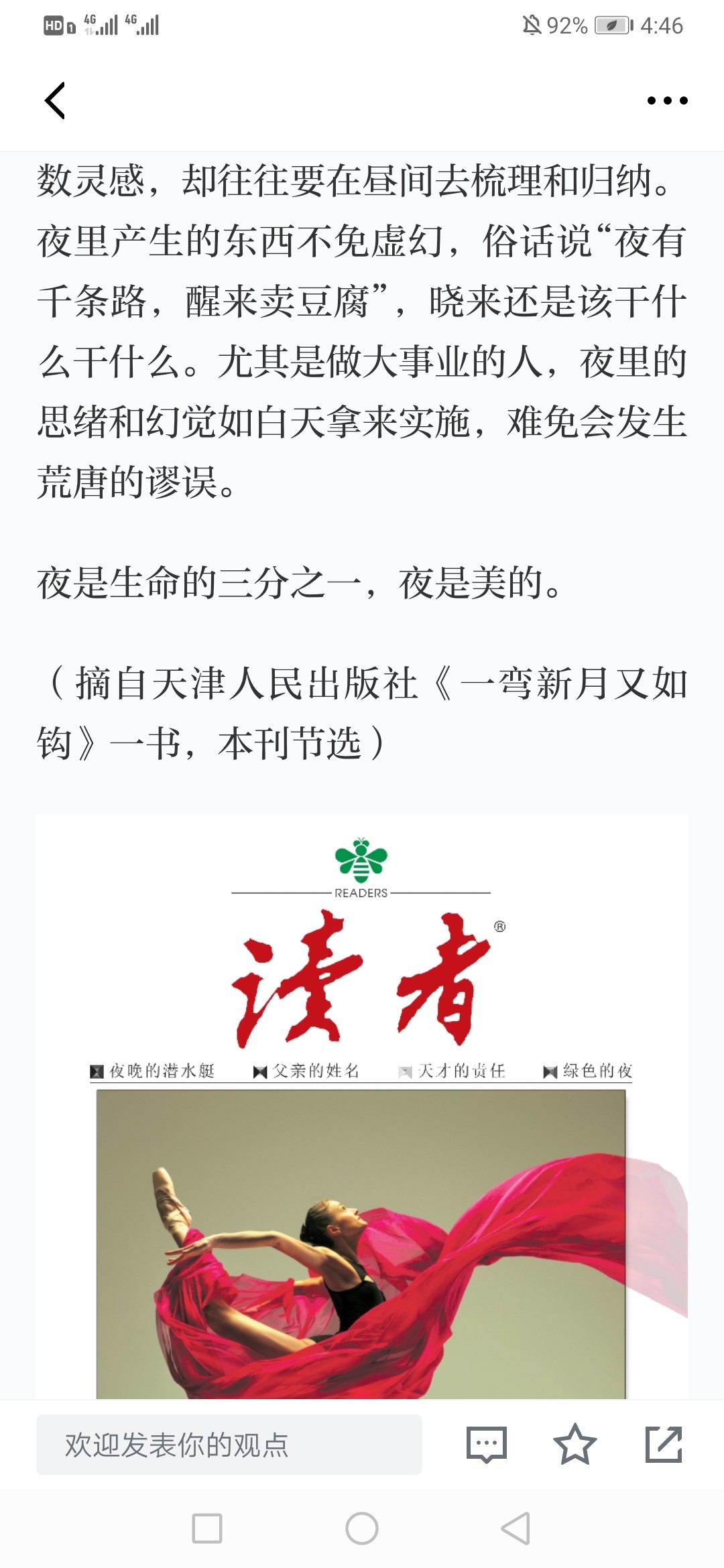The width and height of the screenshot is (724, 1568).
Task: View the 读者 magazine cover image
Action: 362,1106
